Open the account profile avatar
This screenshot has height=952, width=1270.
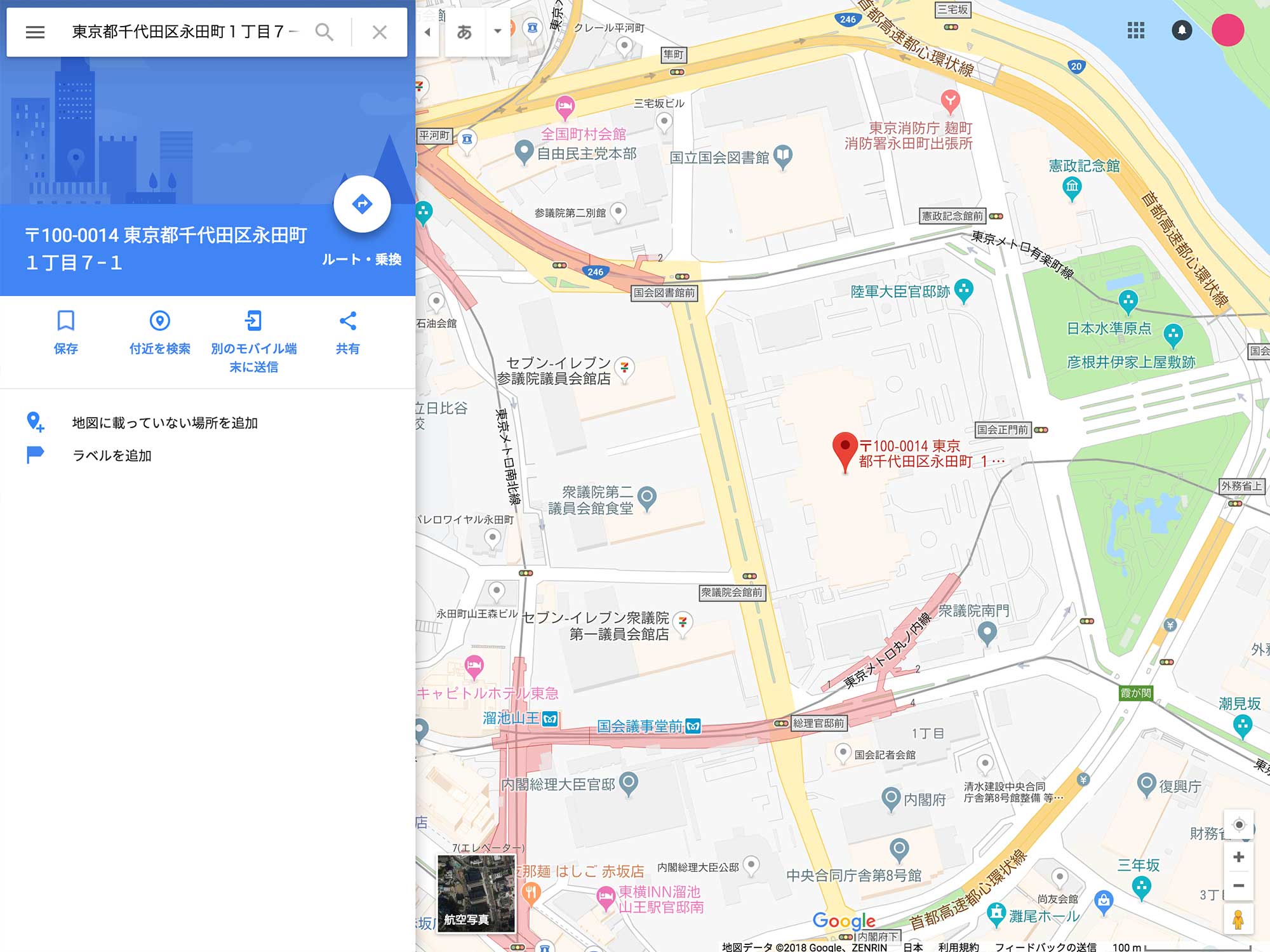point(1227,30)
